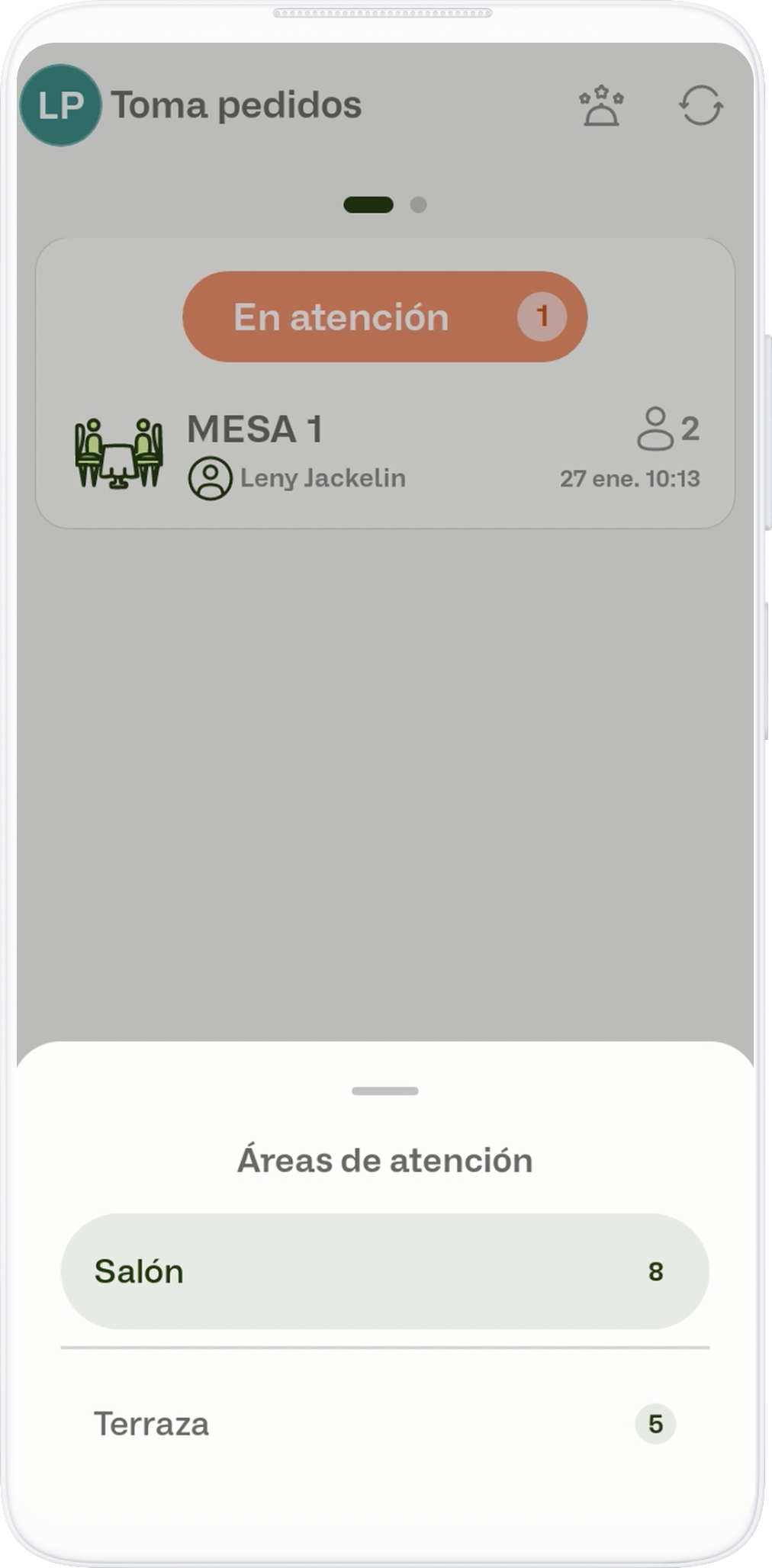Tap the refresh sync icon
This screenshot has height=1568, width=772.
point(700,105)
